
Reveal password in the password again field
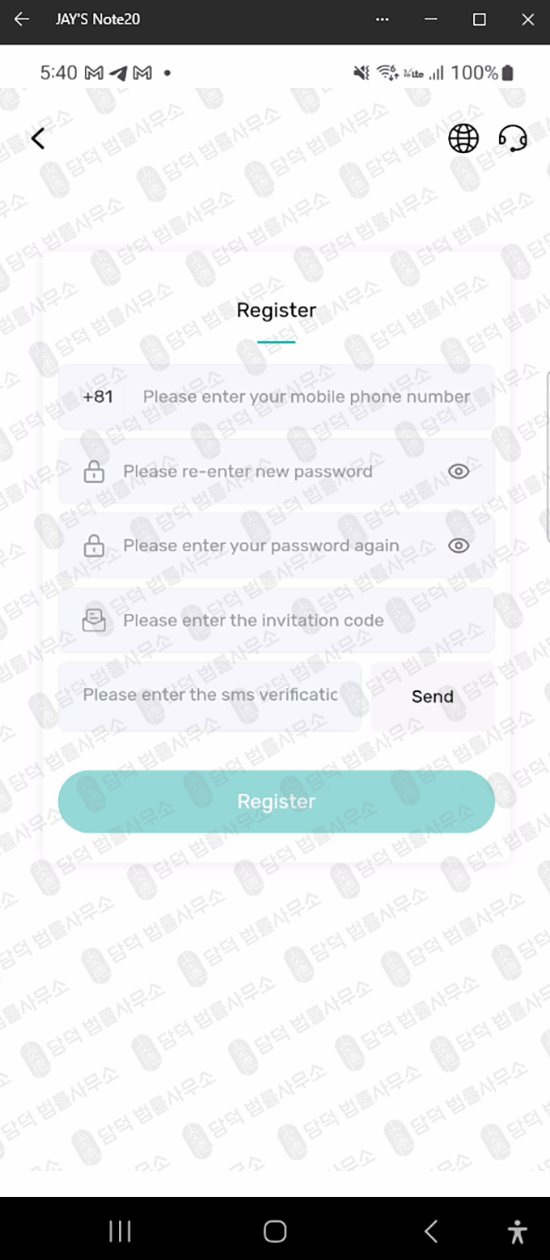point(459,546)
